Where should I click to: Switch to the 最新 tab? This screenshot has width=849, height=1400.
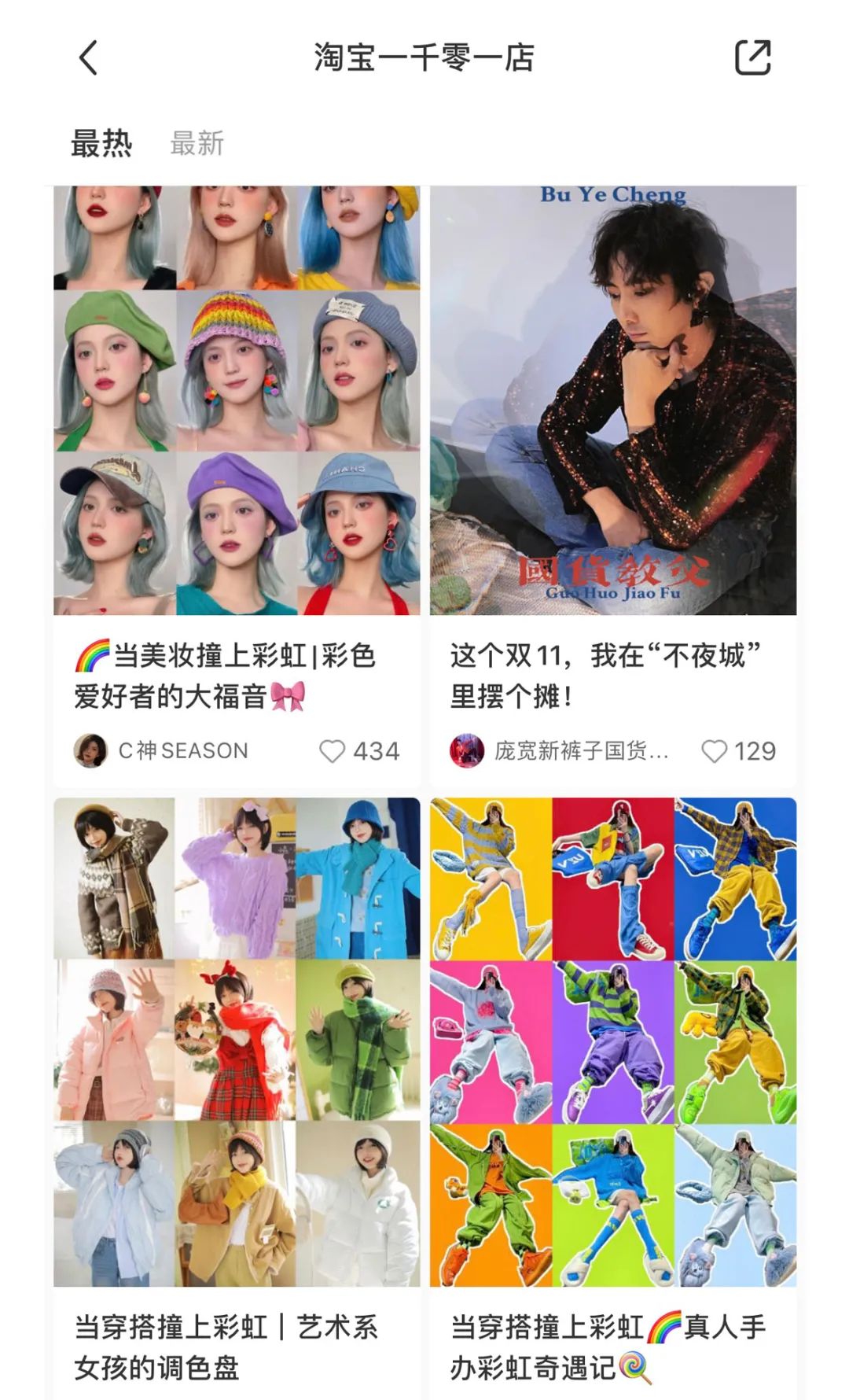coord(197,142)
